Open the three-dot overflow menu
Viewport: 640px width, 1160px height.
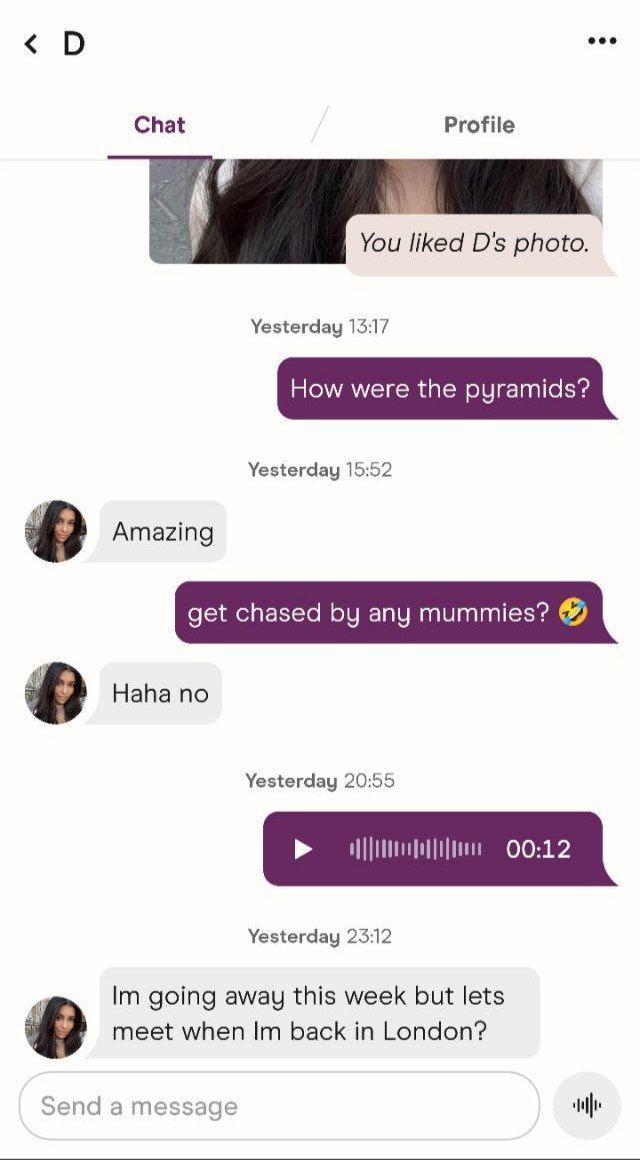pos(602,41)
